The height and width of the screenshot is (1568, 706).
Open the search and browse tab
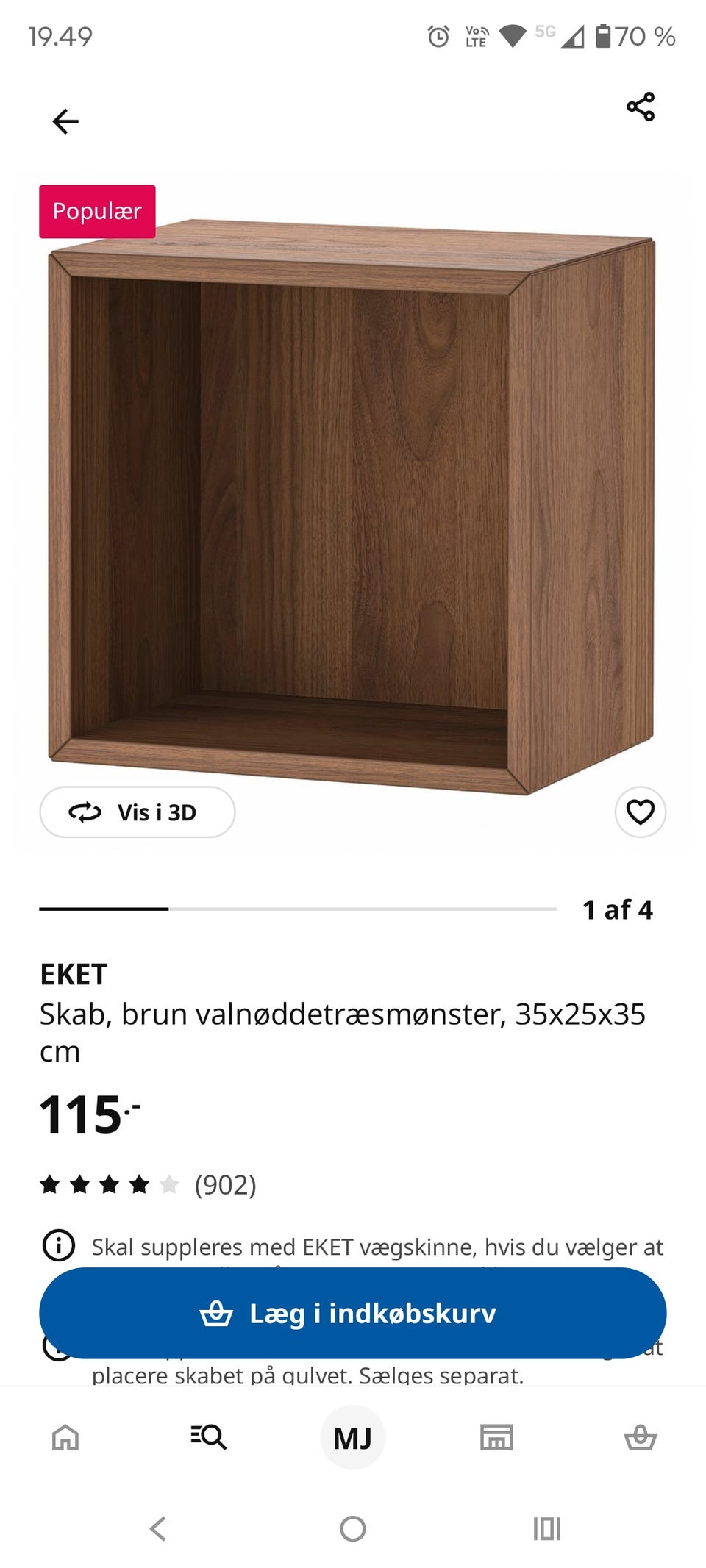[x=208, y=1437]
